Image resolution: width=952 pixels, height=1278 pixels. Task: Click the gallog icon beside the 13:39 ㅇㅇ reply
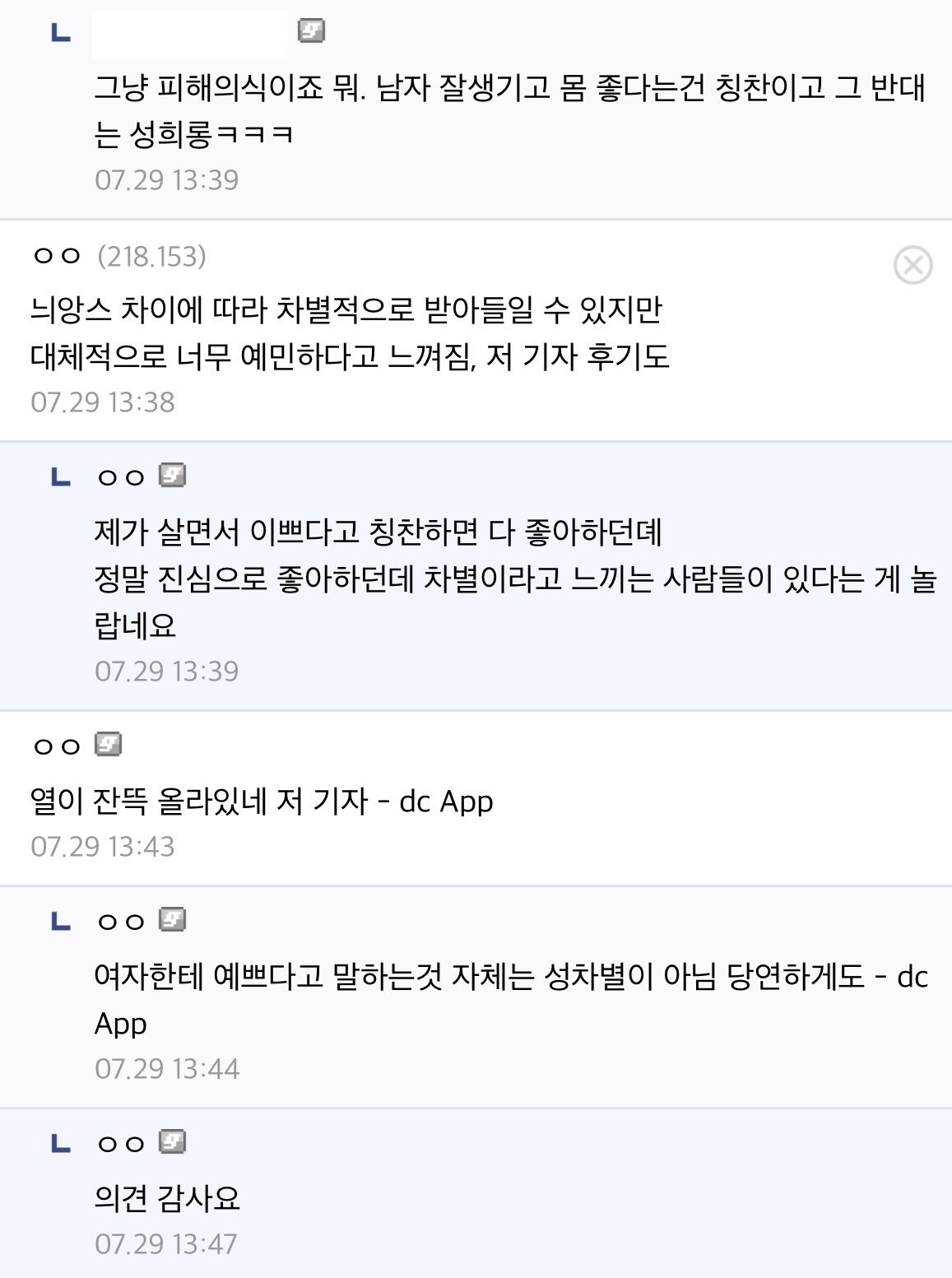tap(173, 475)
